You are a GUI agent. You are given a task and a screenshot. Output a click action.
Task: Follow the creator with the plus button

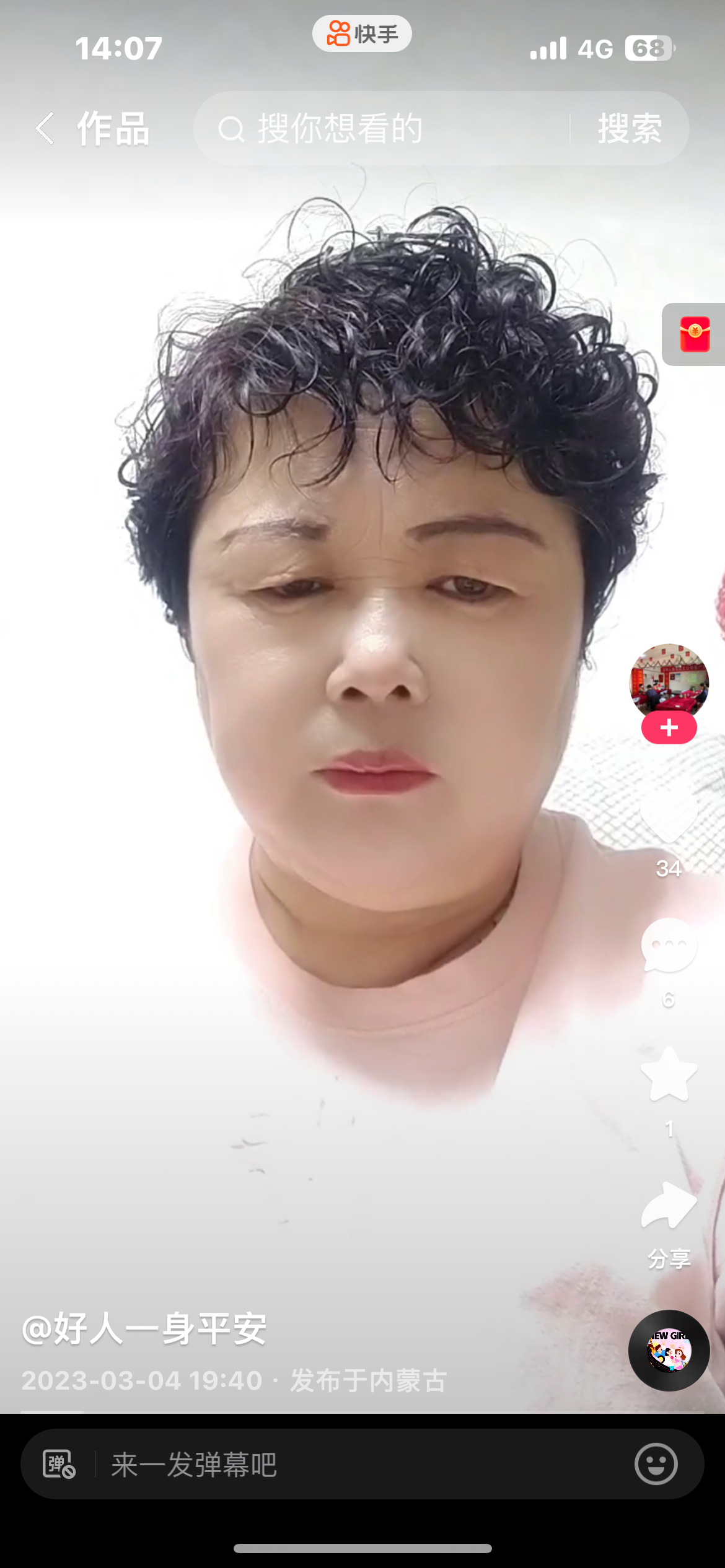pos(669,728)
